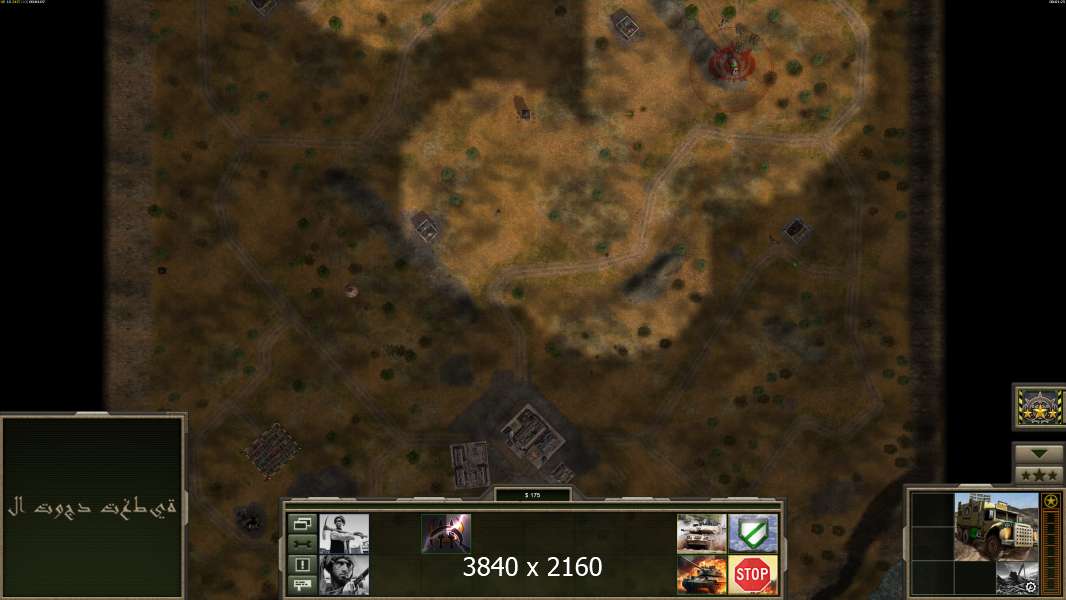This screenshot has width=1066, height=600.
Task: Tap the exclamation mark alert icon
Action: 301,564
